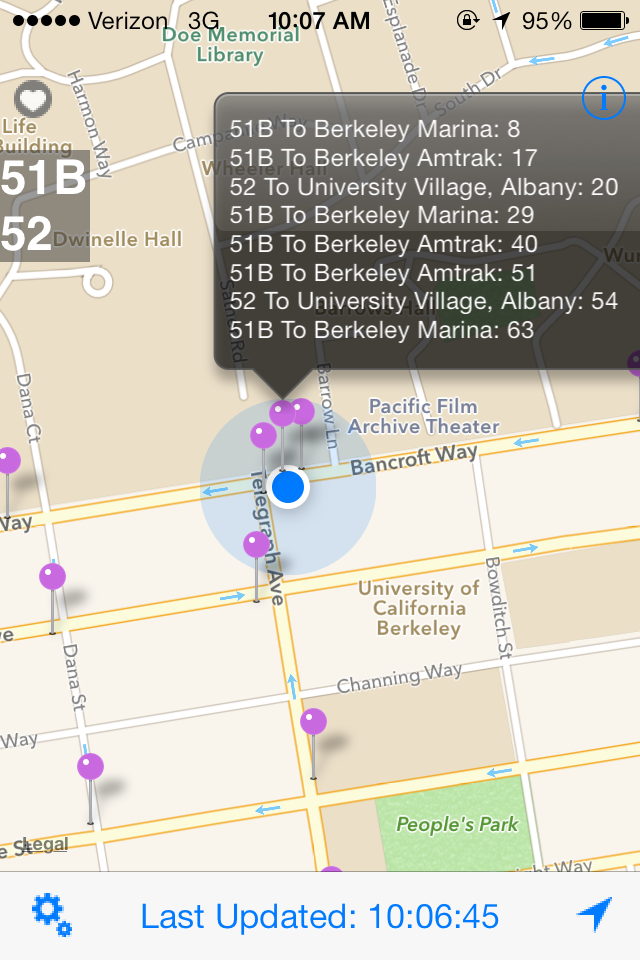Select the stop pin on Telegraph below Bancroft

257,546
